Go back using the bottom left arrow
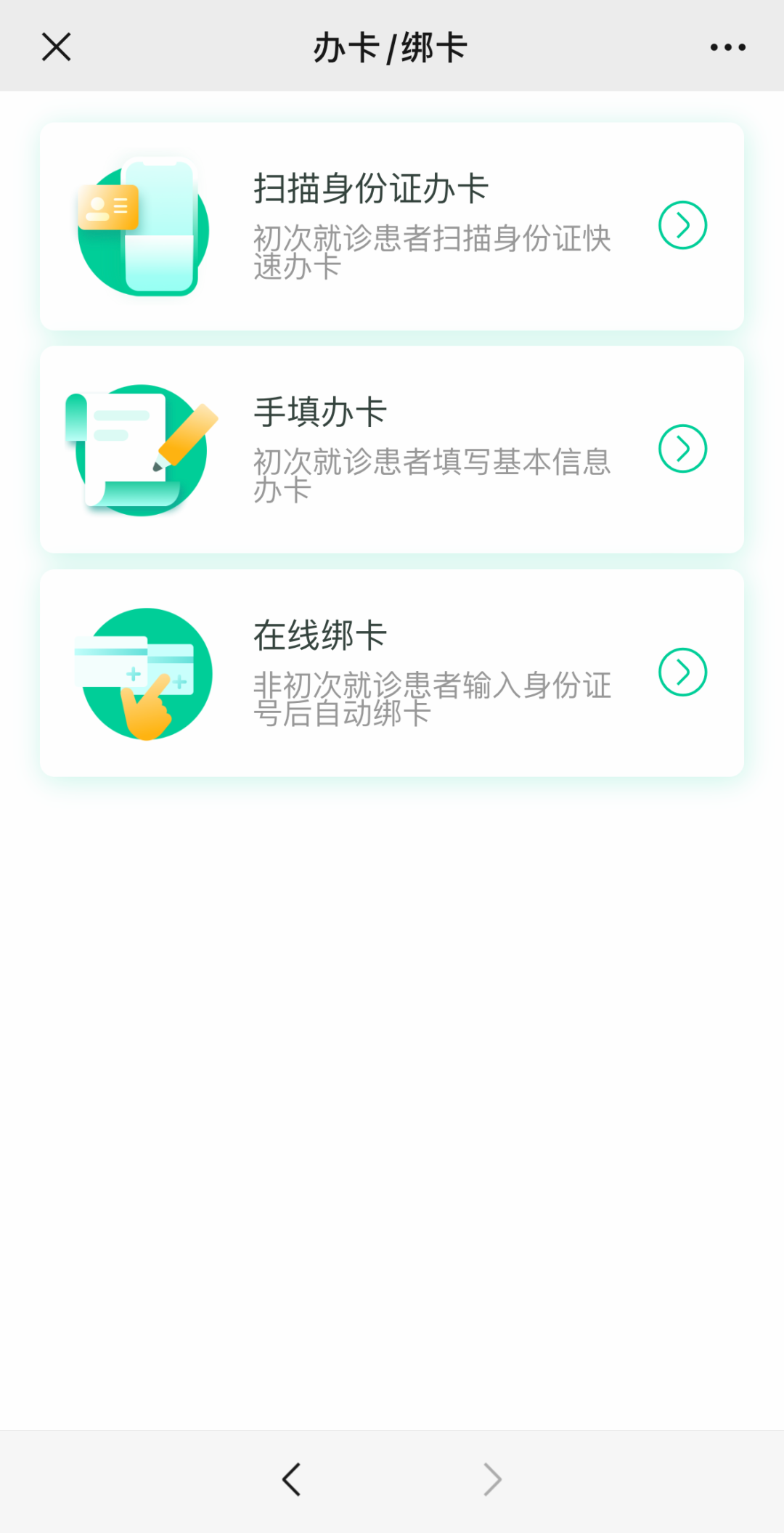784x1533 pixels. coord(292,1479)
